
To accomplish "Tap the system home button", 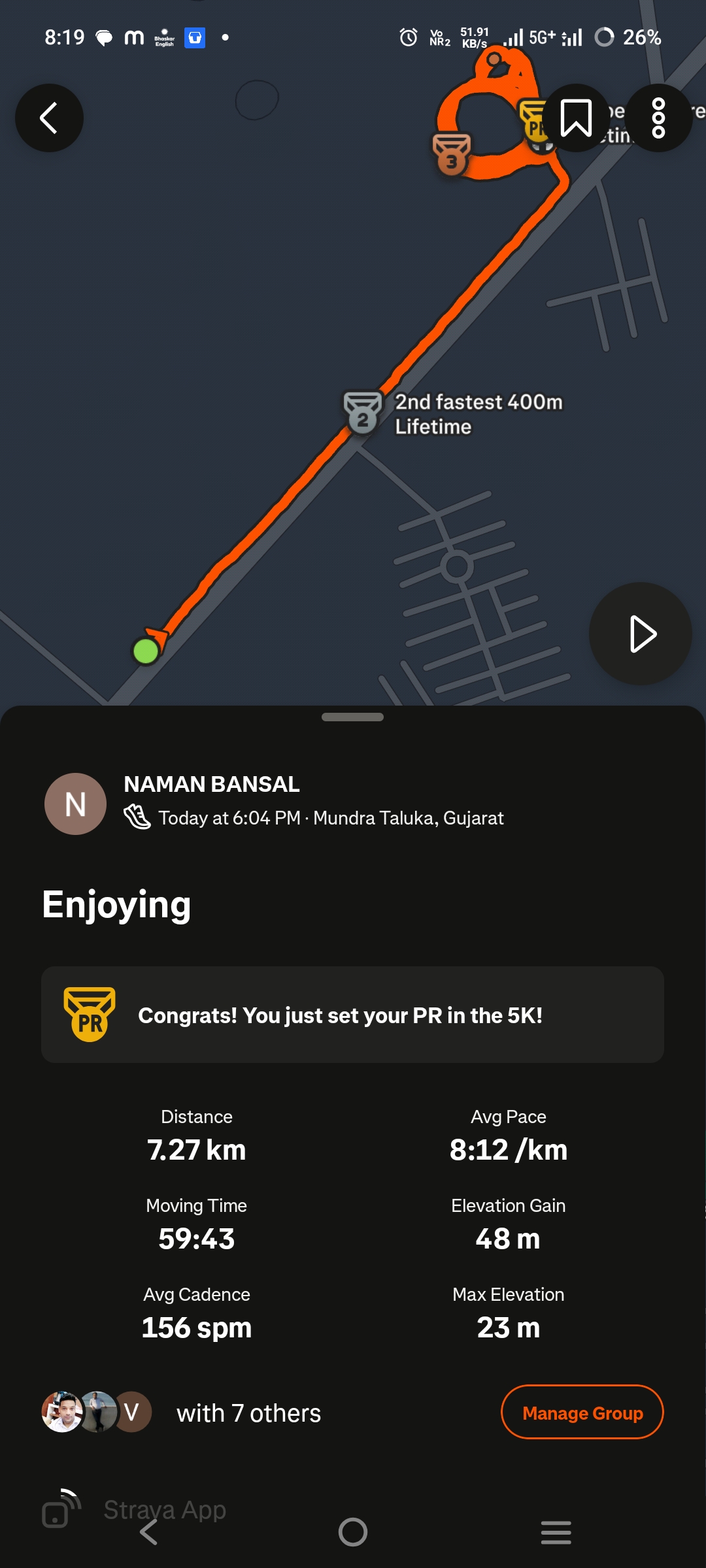I will coord(353,1532).
